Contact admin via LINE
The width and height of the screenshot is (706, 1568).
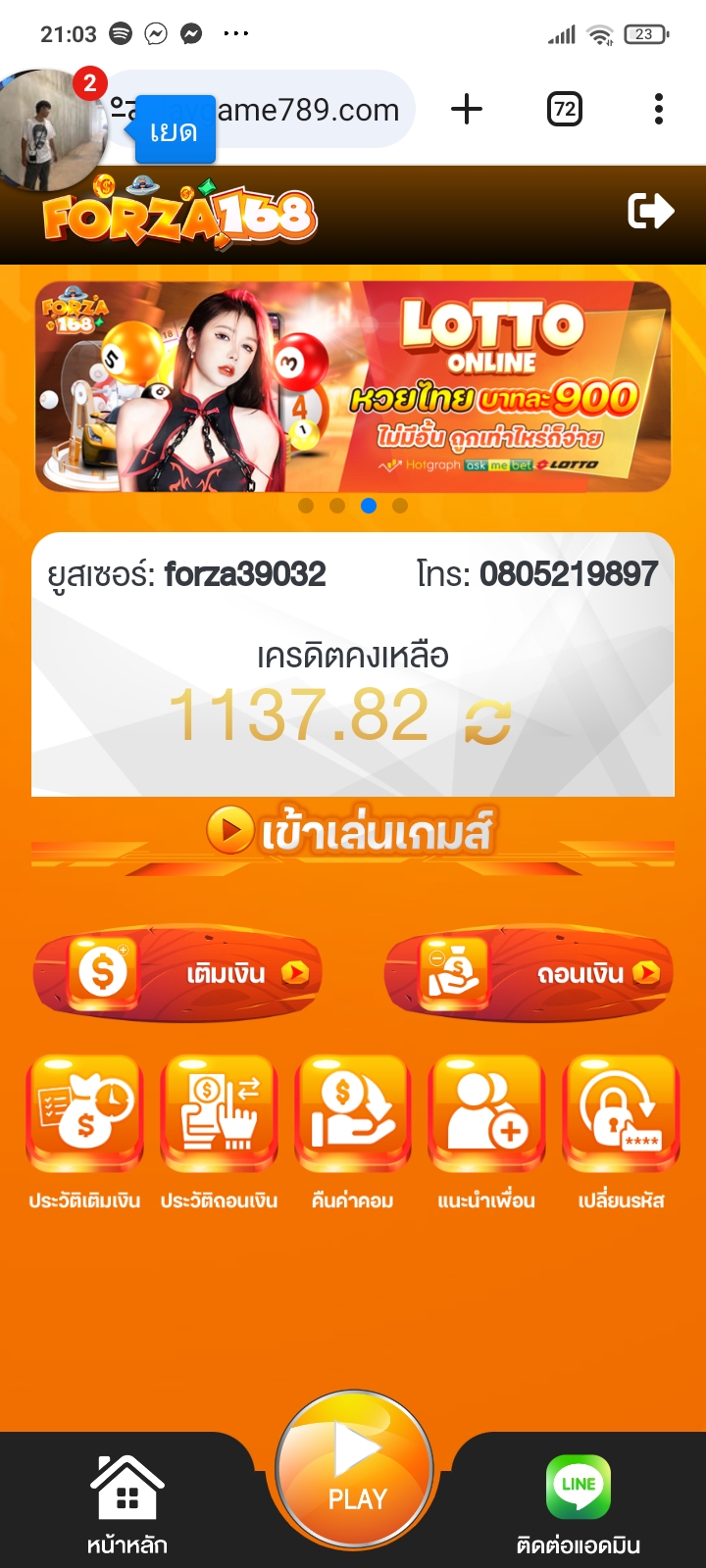(x=579, y=1504)
